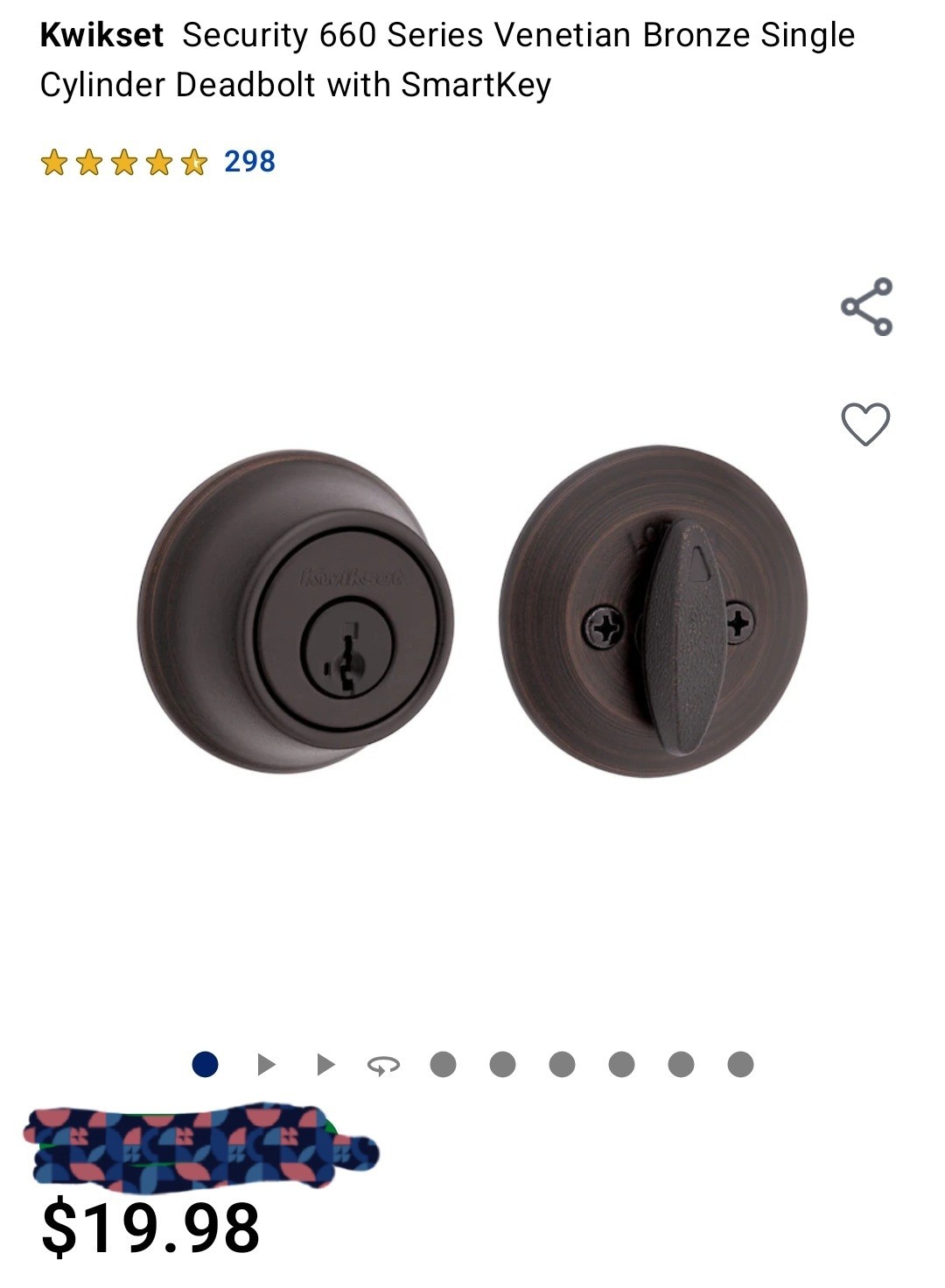Open the deadbolt product image

(x=472, y=612)
